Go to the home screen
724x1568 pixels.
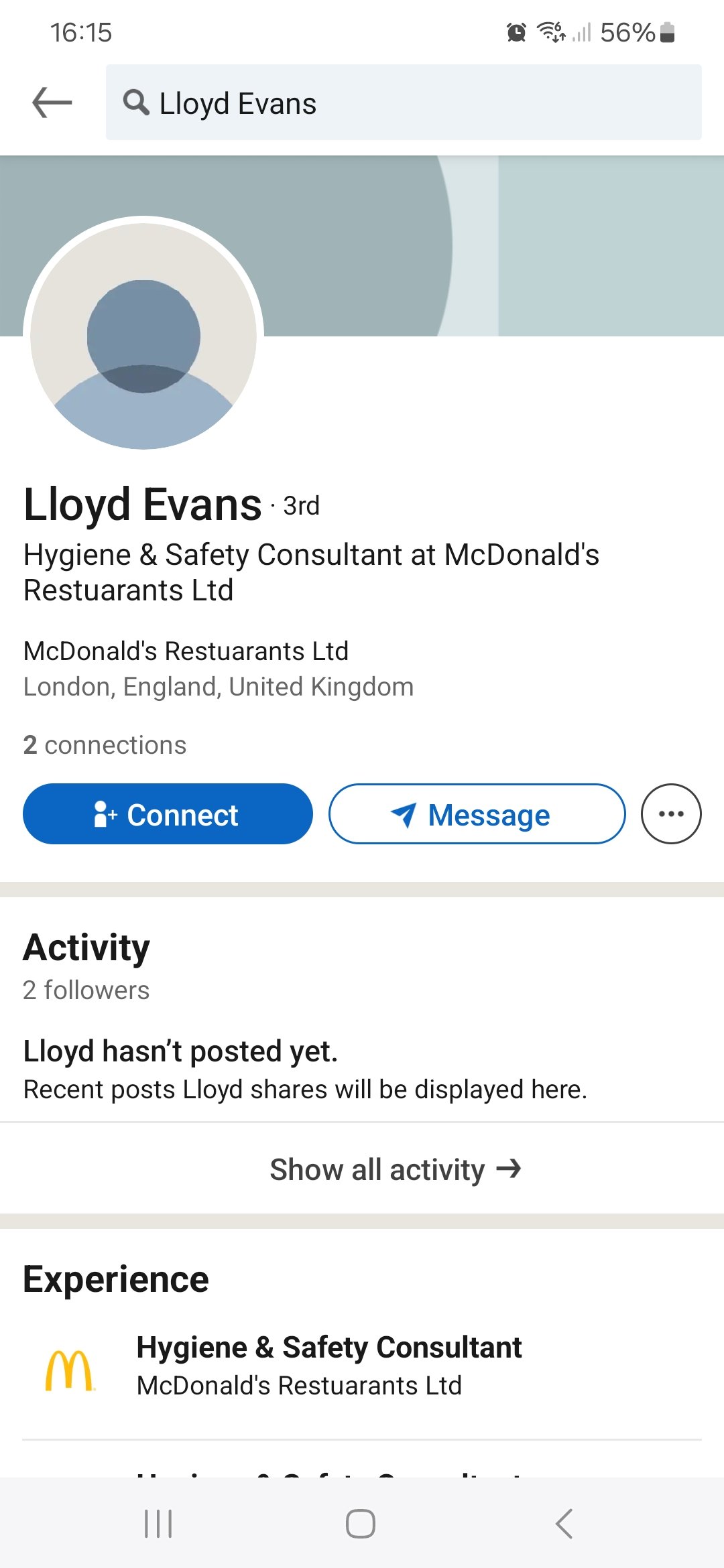pyautogui.click(x=361, y=1524)
